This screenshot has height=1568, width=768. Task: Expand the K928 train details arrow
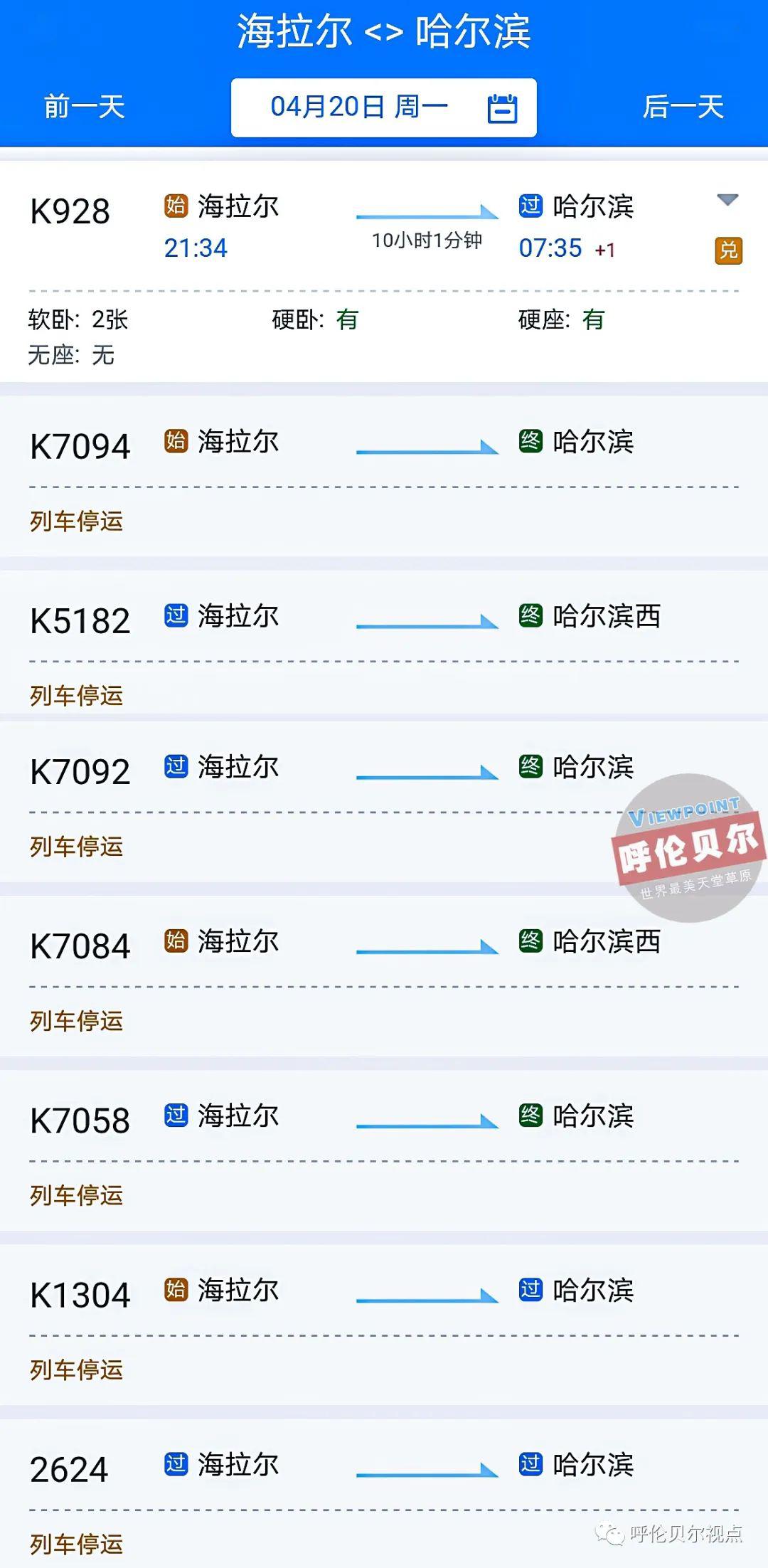coord(727,200)
